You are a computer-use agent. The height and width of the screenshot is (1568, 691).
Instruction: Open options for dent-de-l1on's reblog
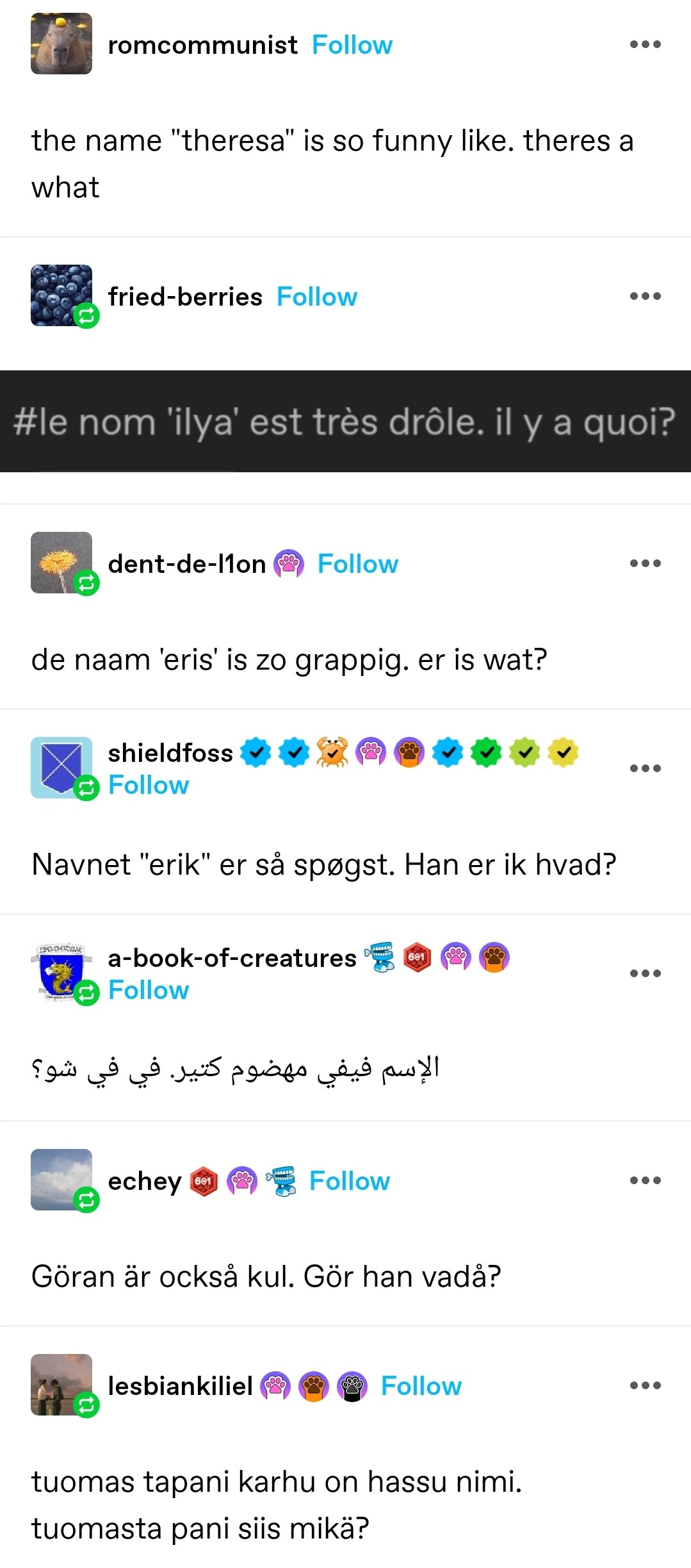tap(645, 563)
